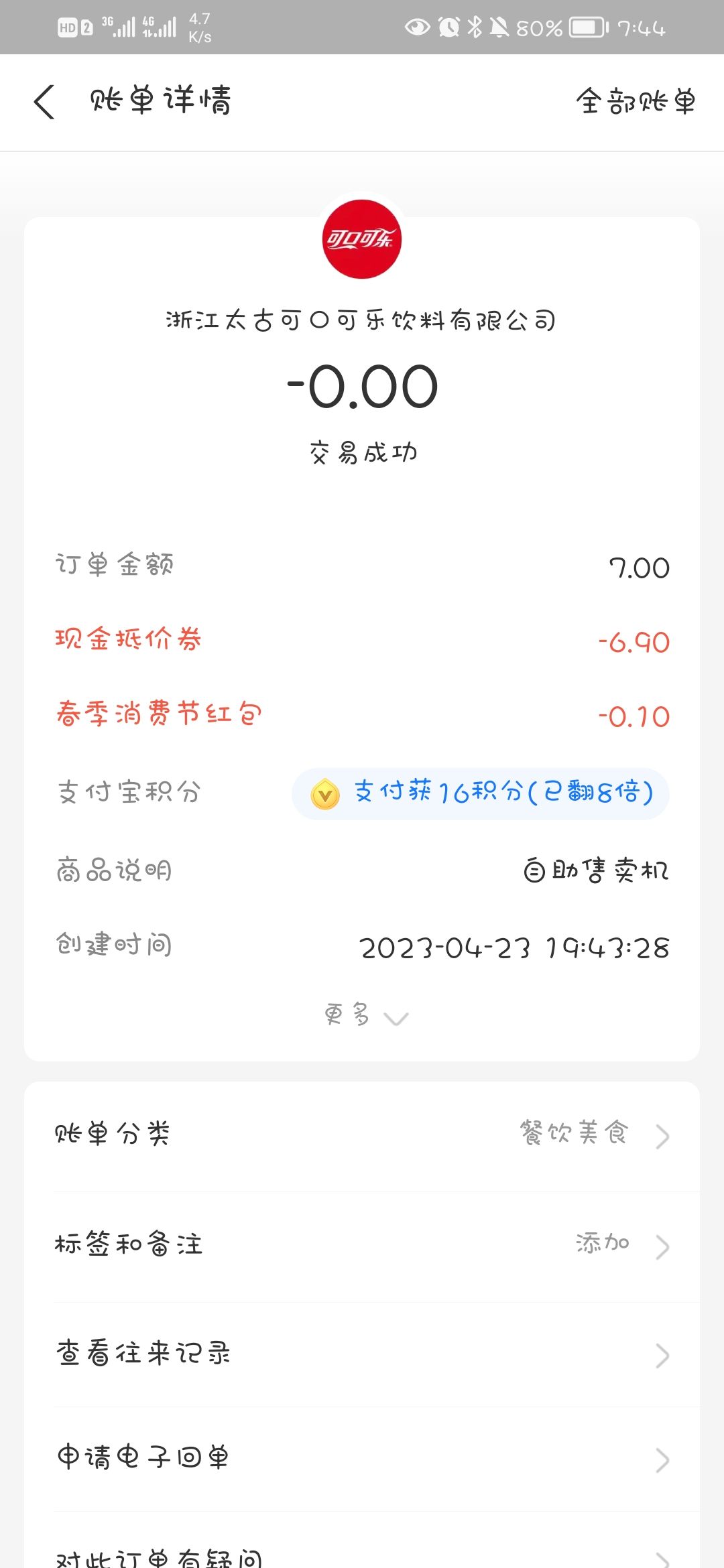Open 查看往来记录

pyautogui.click(x=362, y=1354)
